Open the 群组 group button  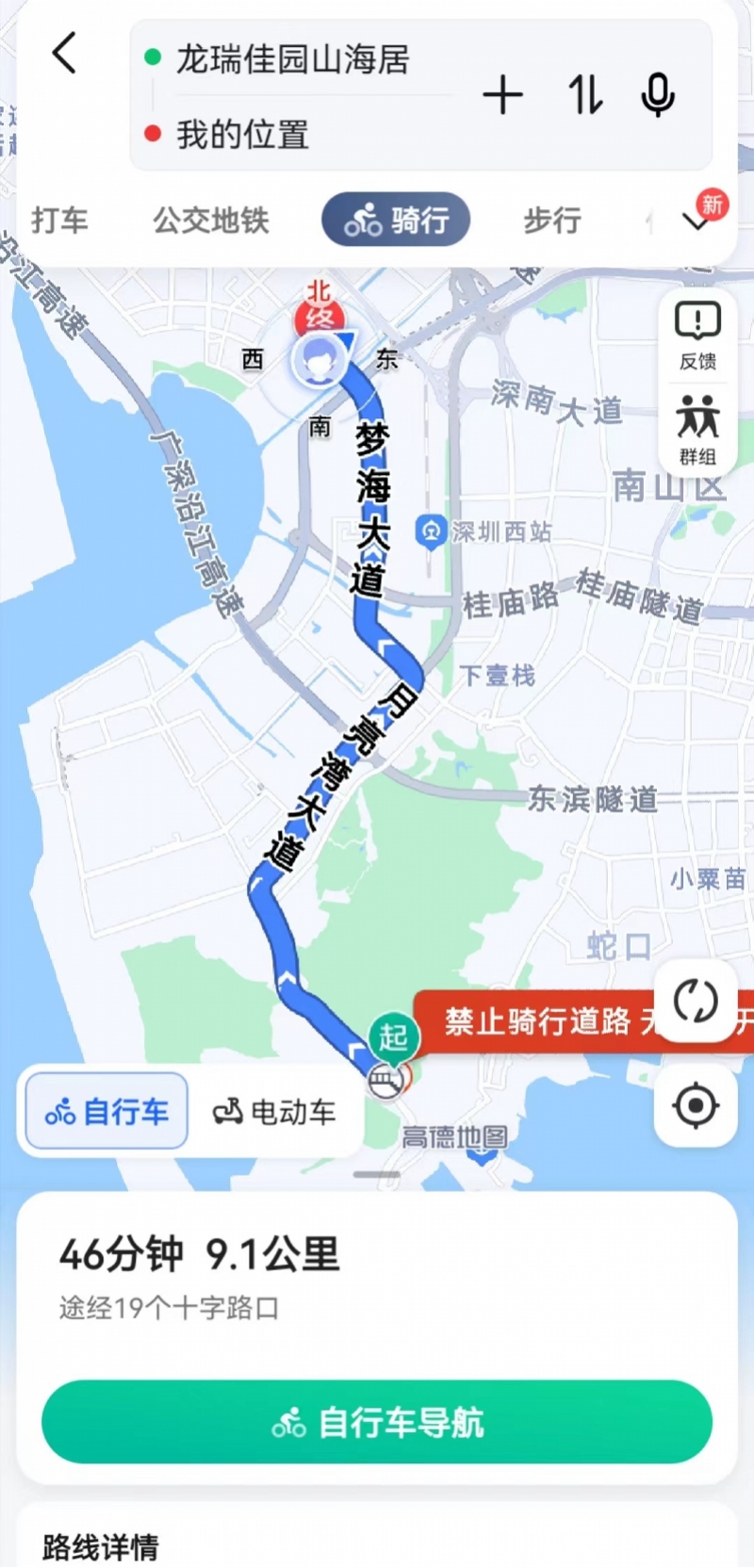click(697, 430)
